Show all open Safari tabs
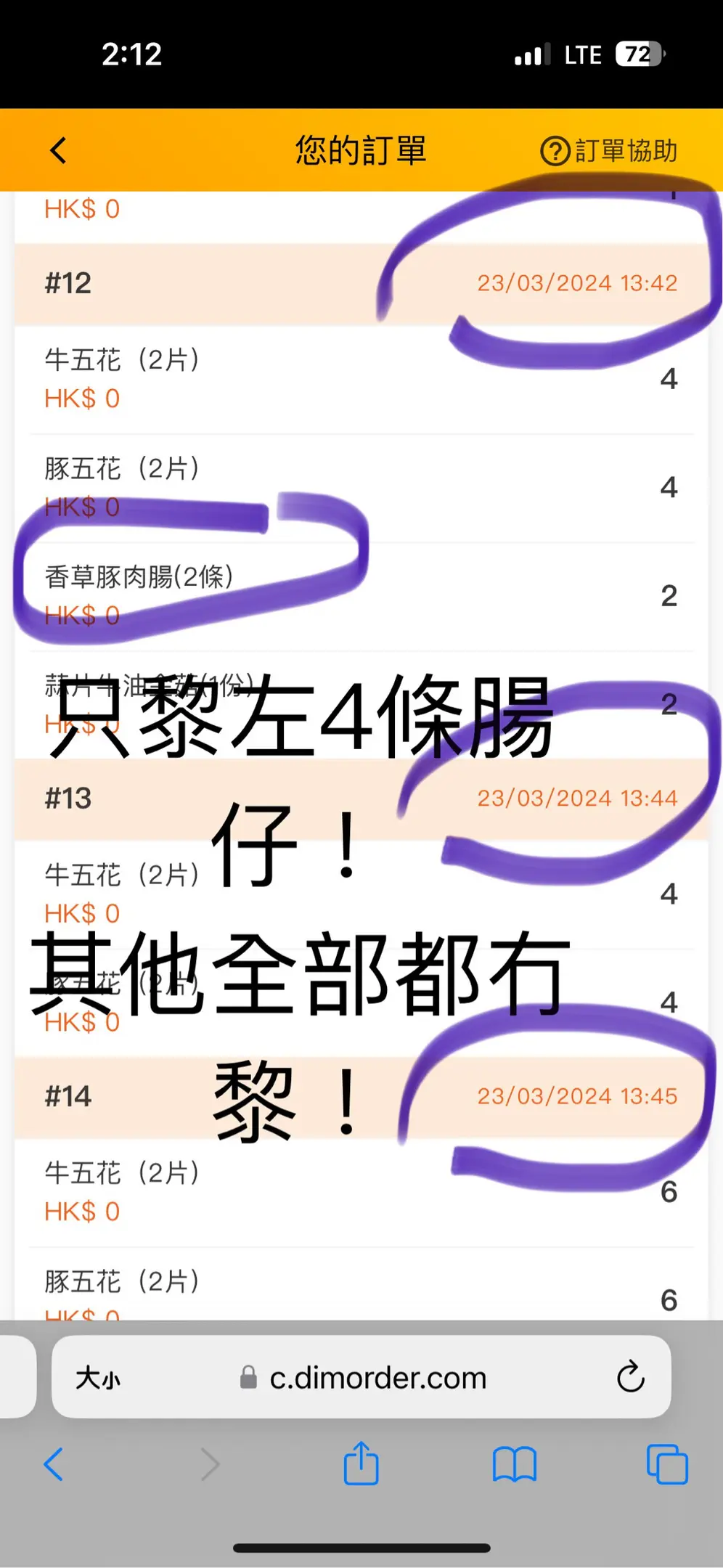 [x=666, y=1464]
